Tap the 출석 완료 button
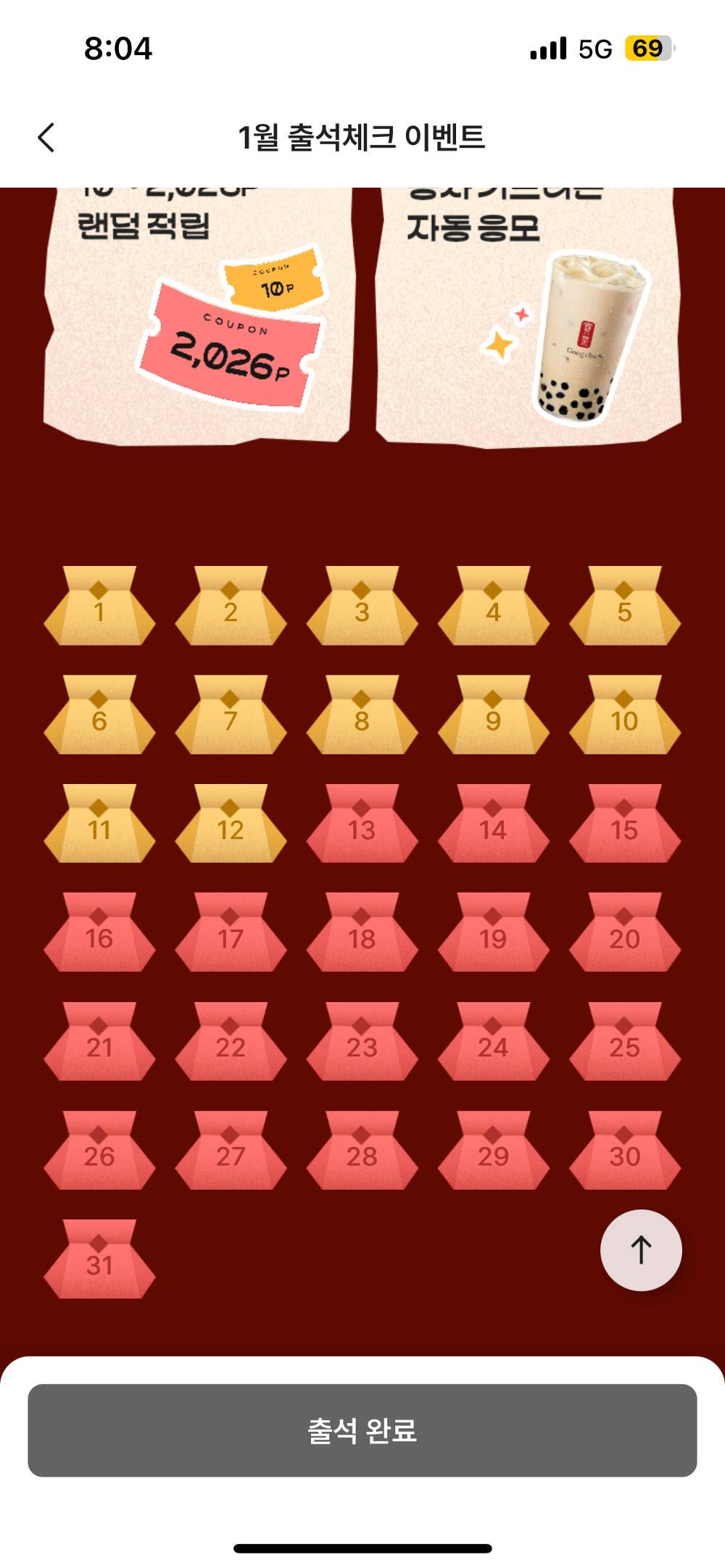725x1568 pixels. 362,1430
